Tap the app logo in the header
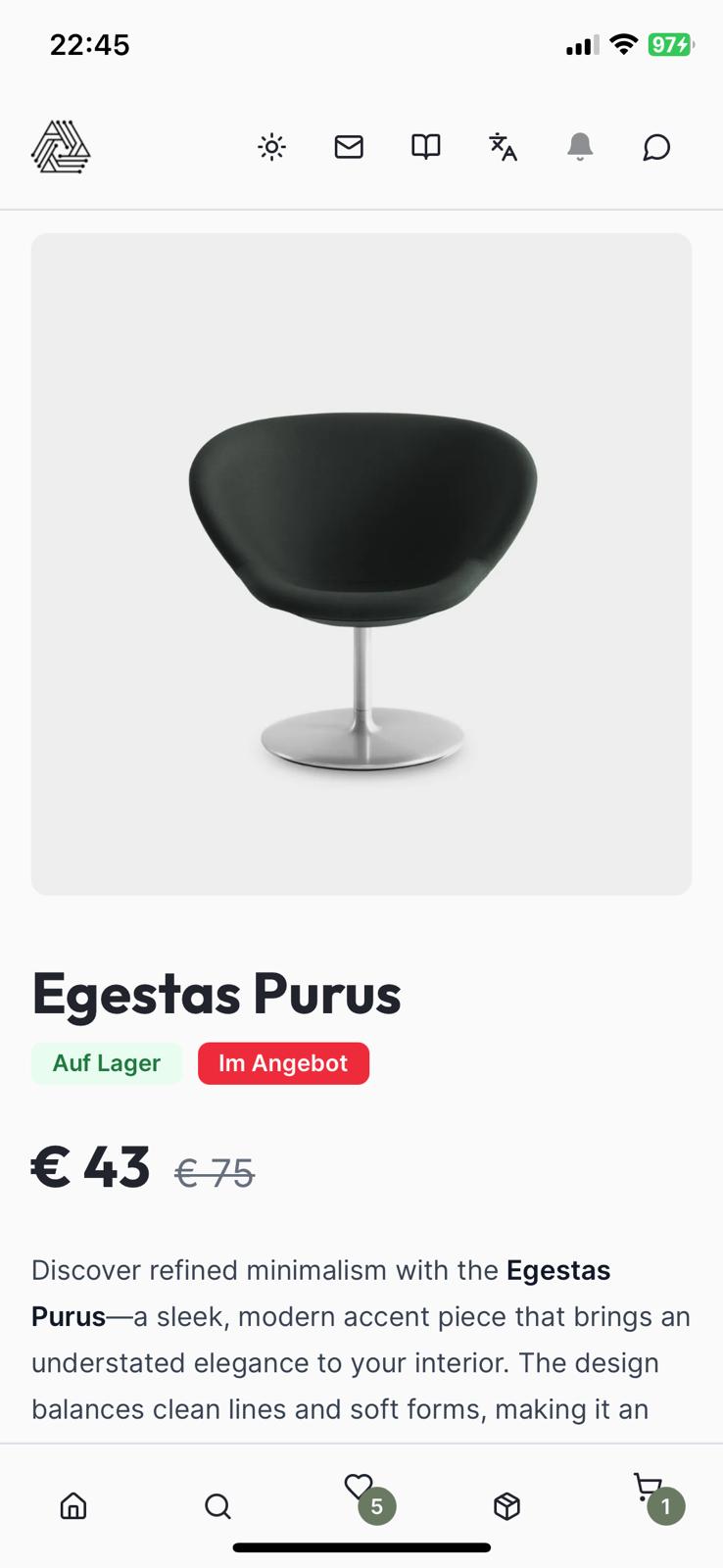This screenshot has width=723, height=1568. pyautogui.click(x=61, y=147)
